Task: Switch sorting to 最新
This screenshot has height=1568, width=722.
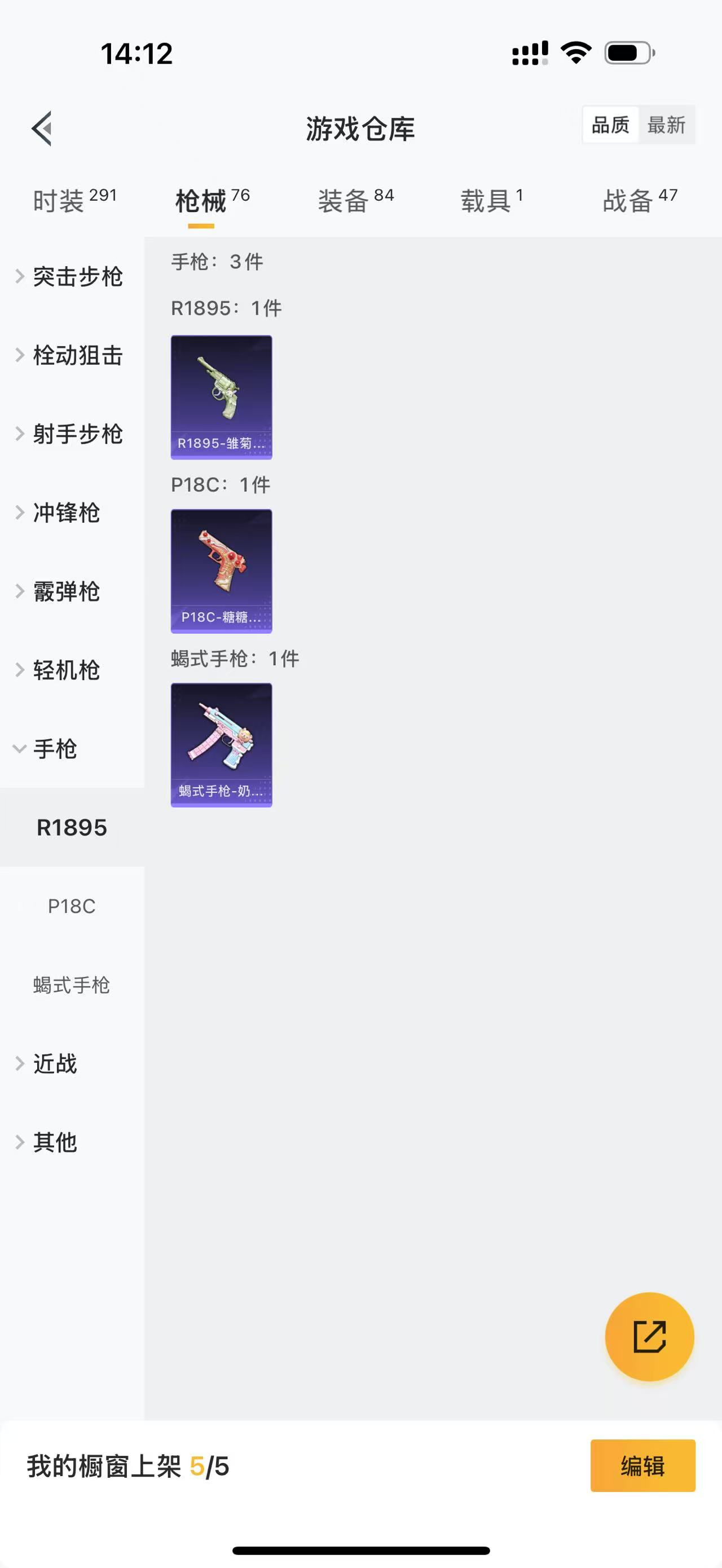Action: pos(668,125)
